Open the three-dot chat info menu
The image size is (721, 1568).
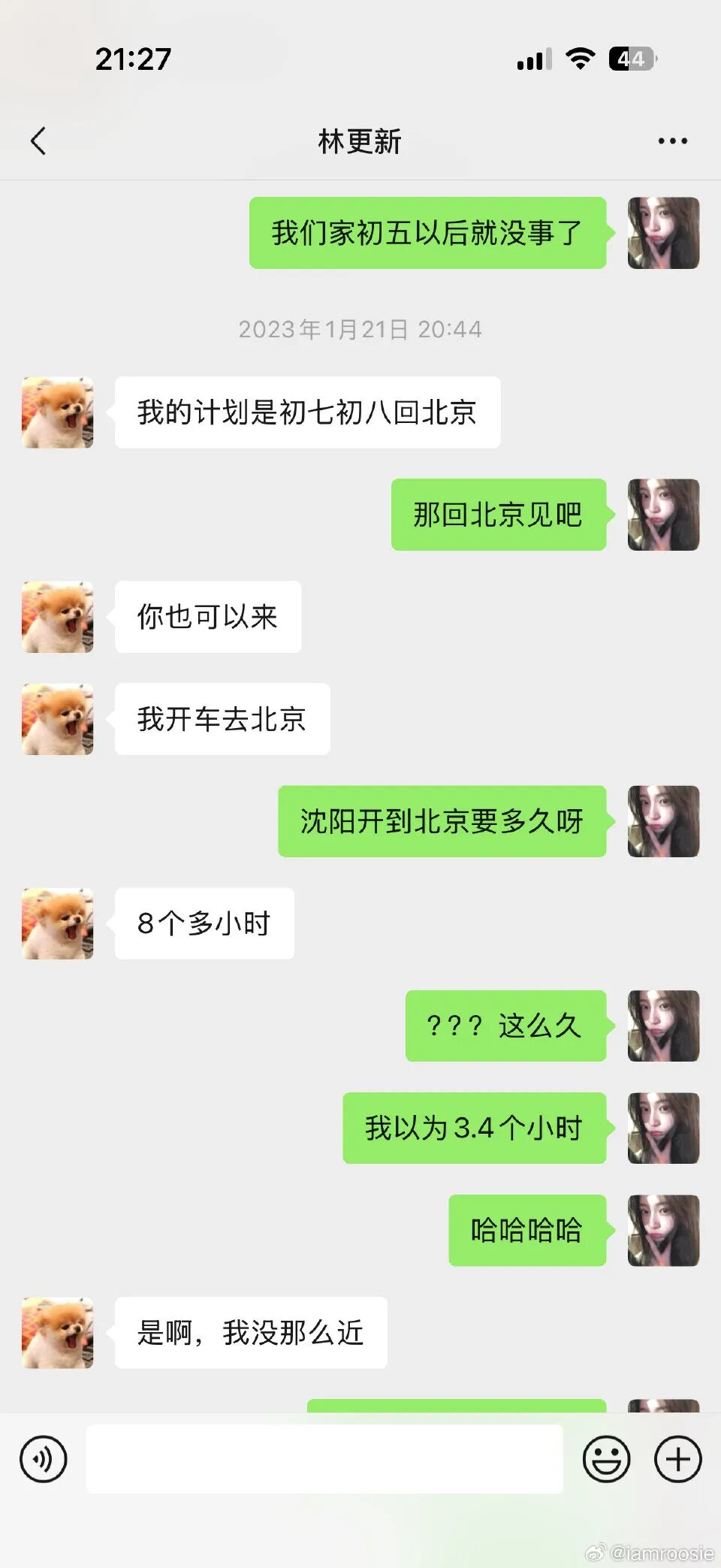[x=671, y=140]
